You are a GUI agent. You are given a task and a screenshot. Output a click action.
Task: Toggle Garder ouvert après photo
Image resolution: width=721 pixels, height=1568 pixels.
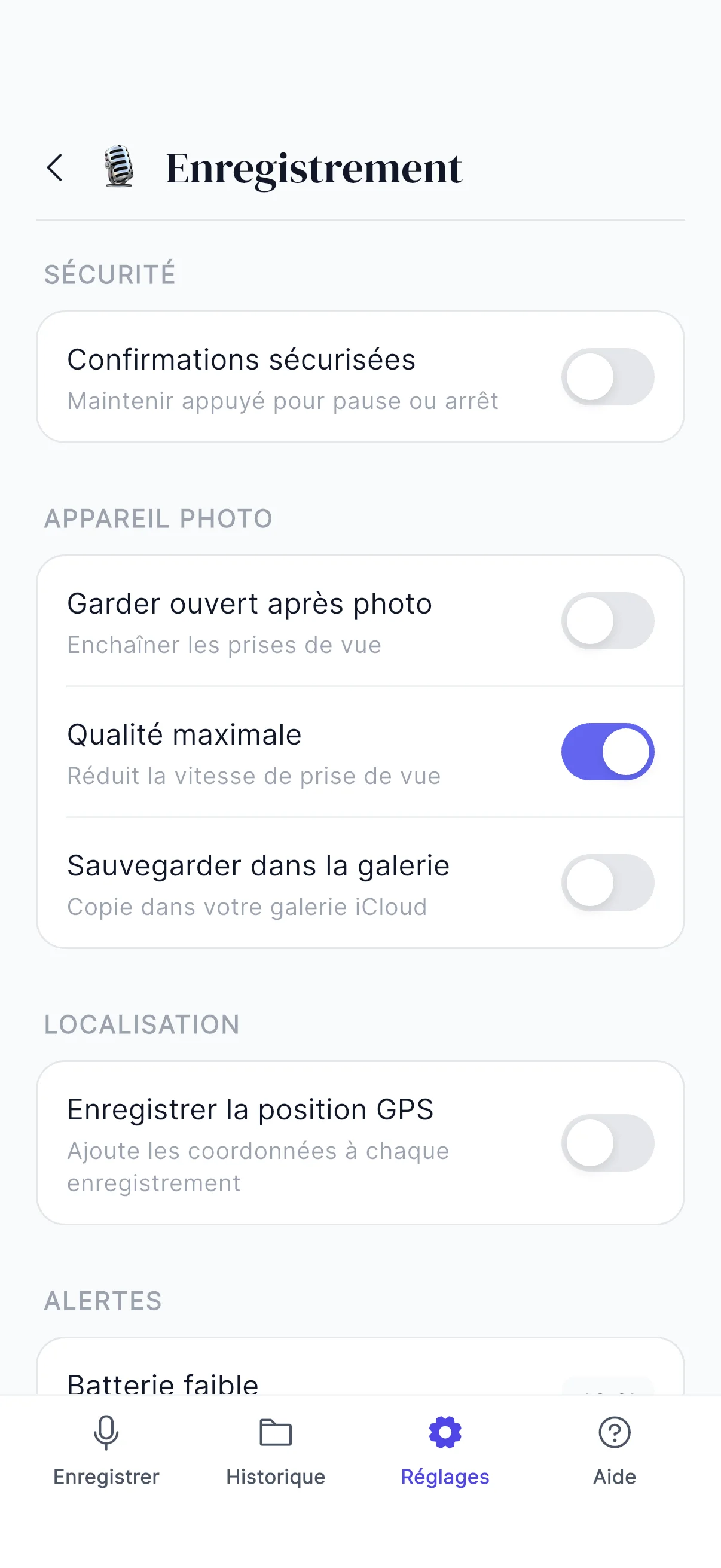point(607,621)
